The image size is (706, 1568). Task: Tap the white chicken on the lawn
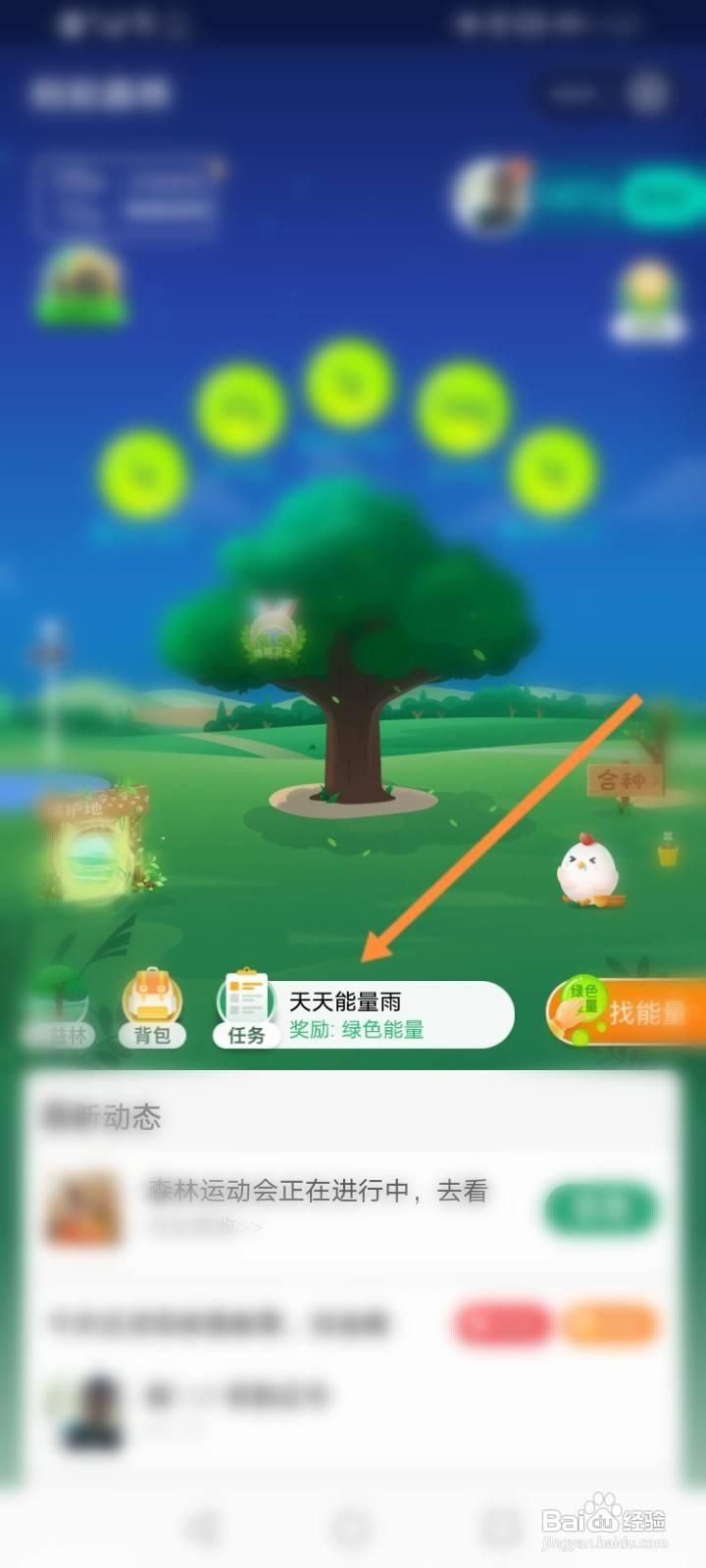click(x=586, y=872)
